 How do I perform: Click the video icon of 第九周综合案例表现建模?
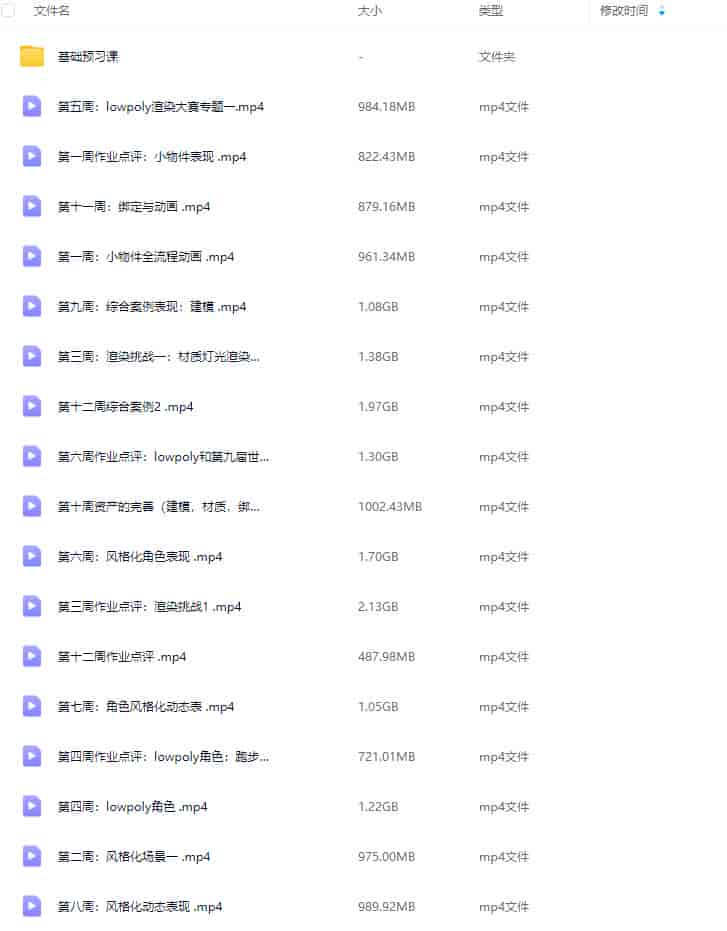pyautogui.click(x=30, y=306)
